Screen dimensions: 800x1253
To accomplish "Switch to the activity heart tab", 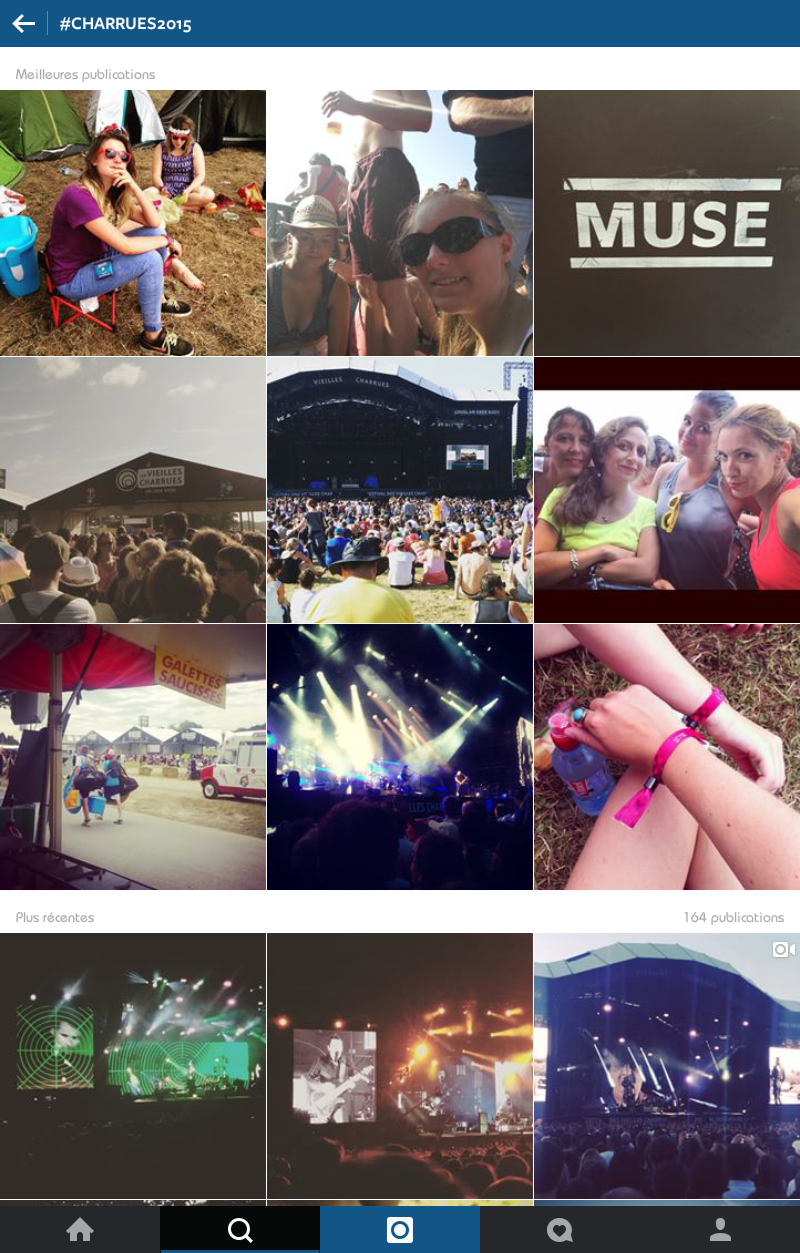I will [x=560, y=1230].
